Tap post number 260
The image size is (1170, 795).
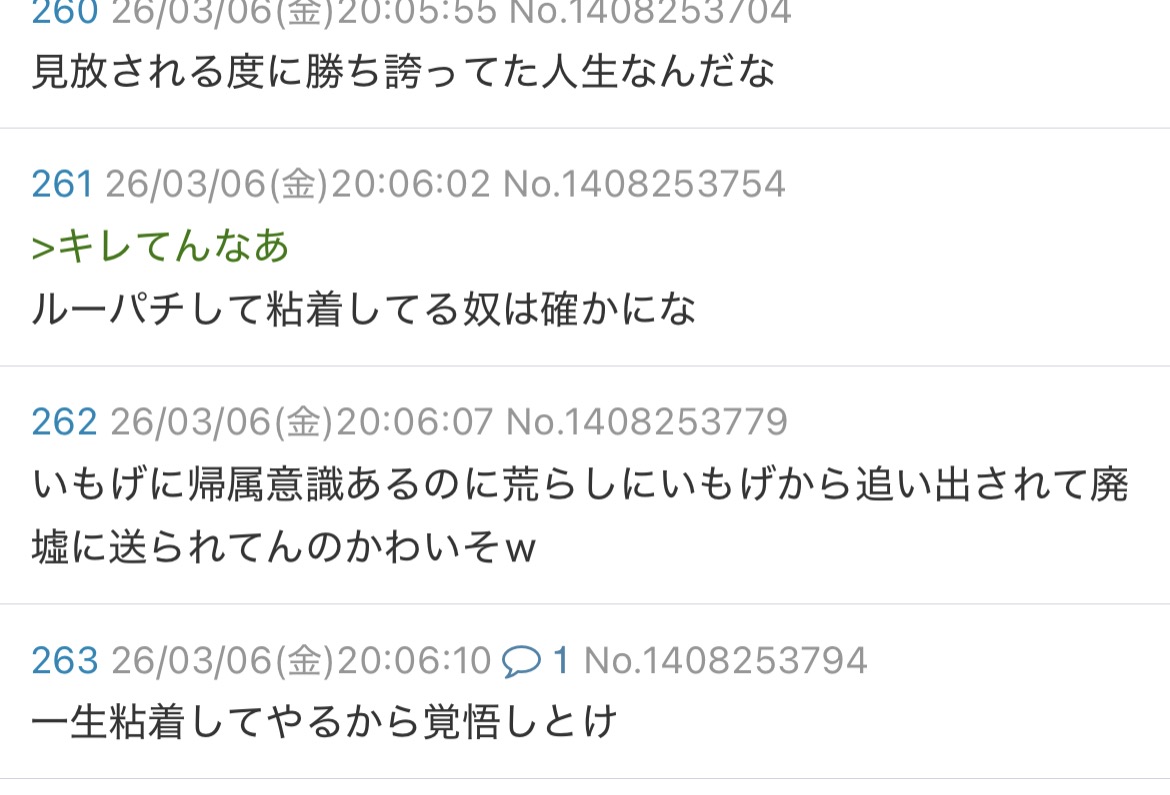tap(62, 12)
